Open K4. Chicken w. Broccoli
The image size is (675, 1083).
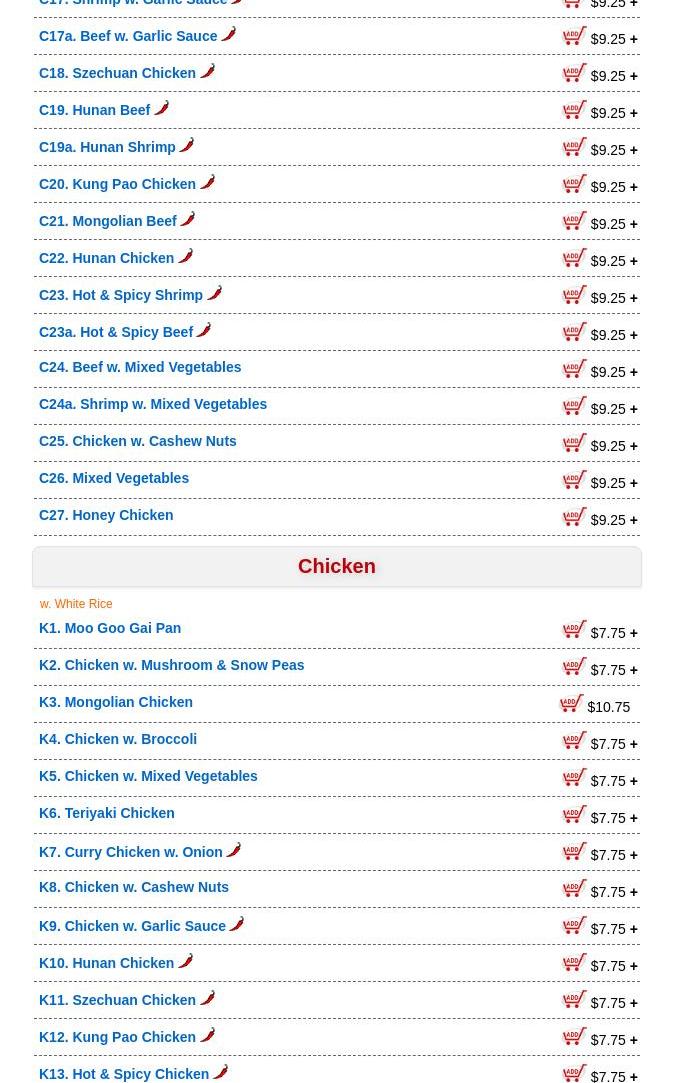tap(118, 739)
